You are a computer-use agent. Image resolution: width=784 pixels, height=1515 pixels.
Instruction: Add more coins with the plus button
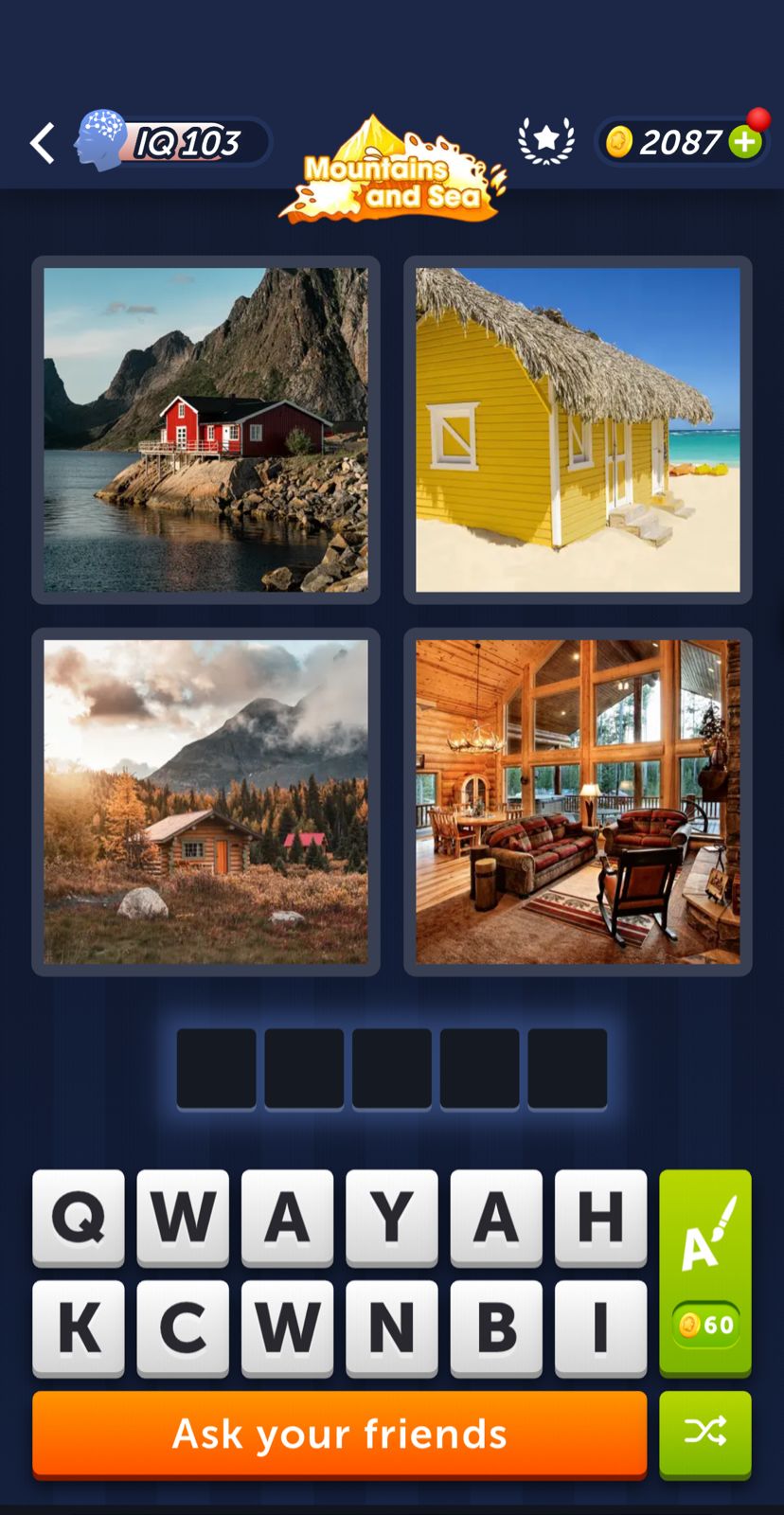point(745,142)
